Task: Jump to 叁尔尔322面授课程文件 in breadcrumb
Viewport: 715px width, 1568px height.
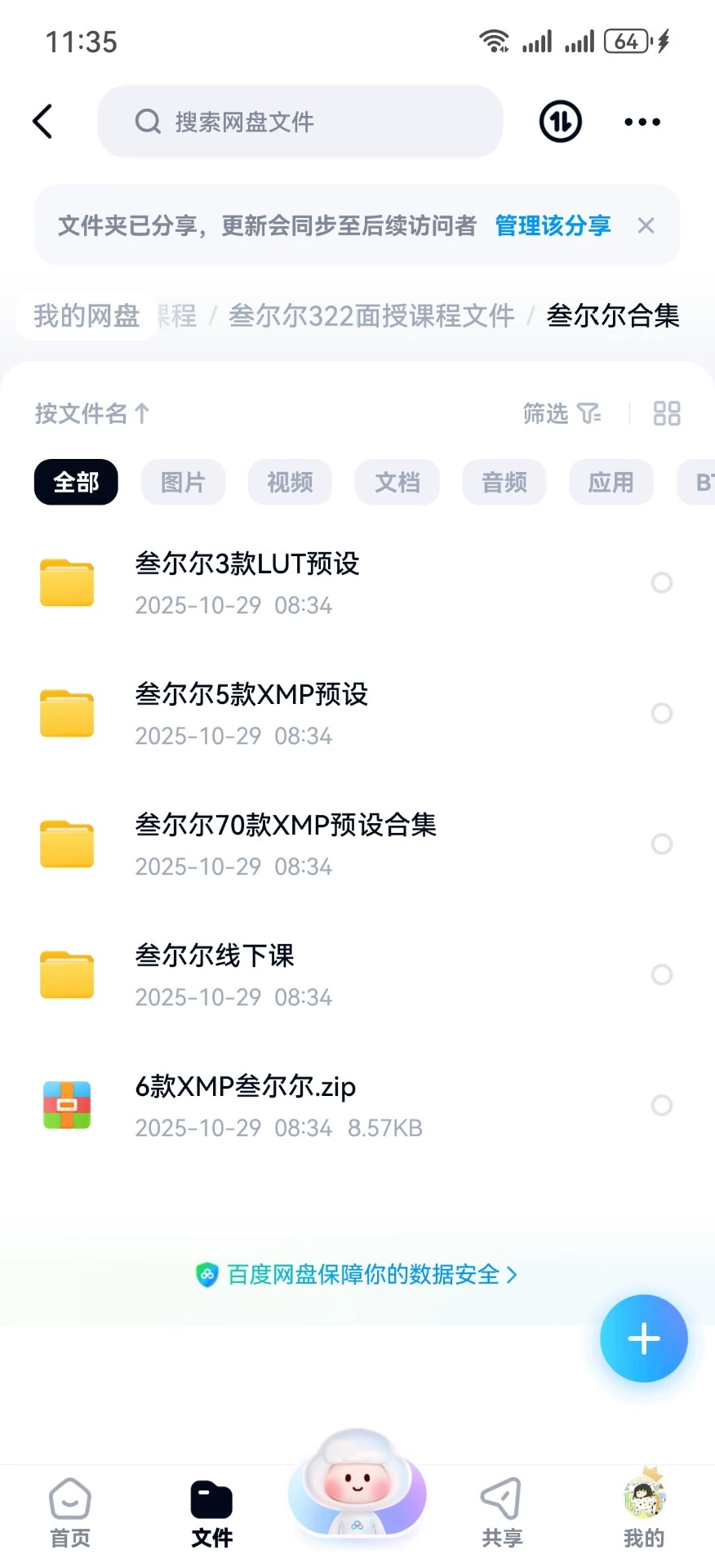Action: point(371,315)
